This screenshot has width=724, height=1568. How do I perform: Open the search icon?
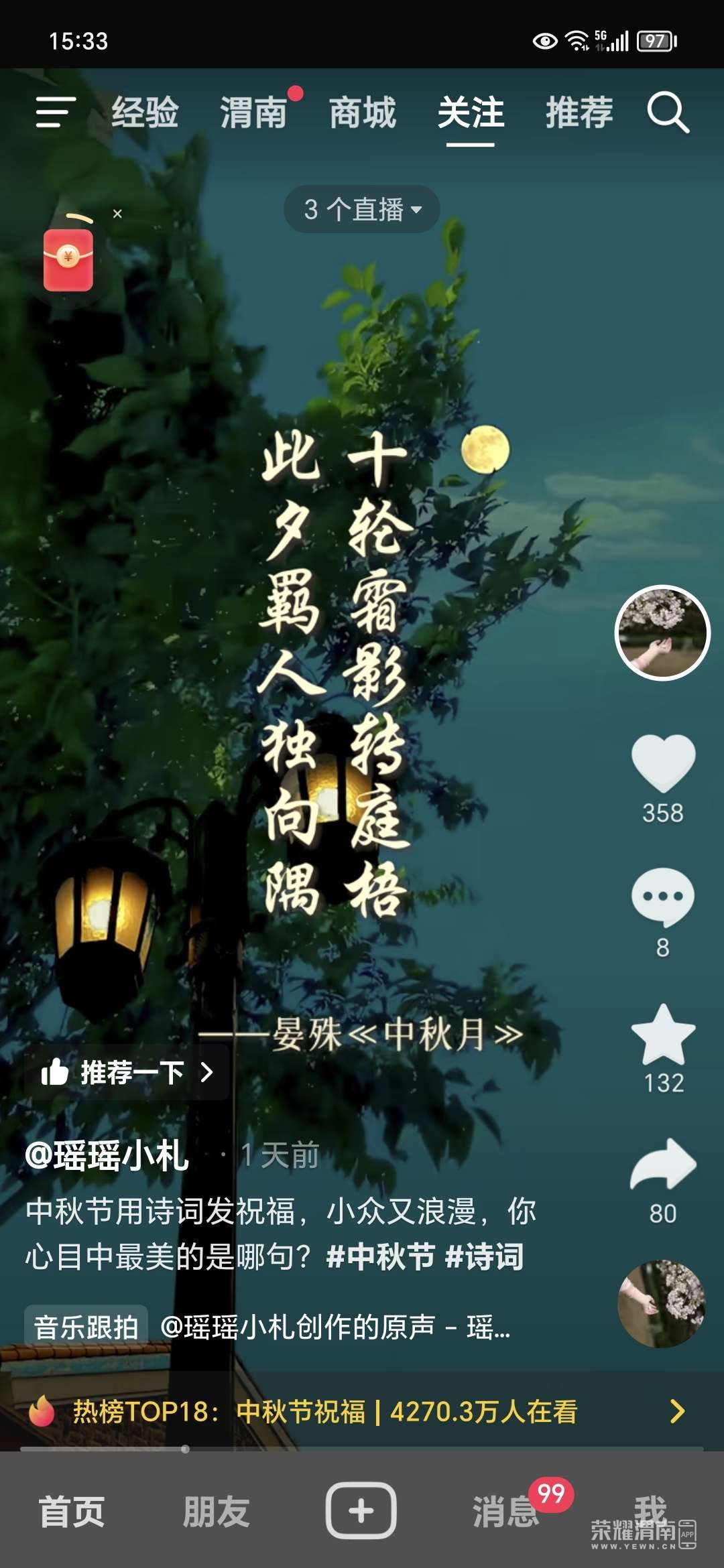(668, 113)
